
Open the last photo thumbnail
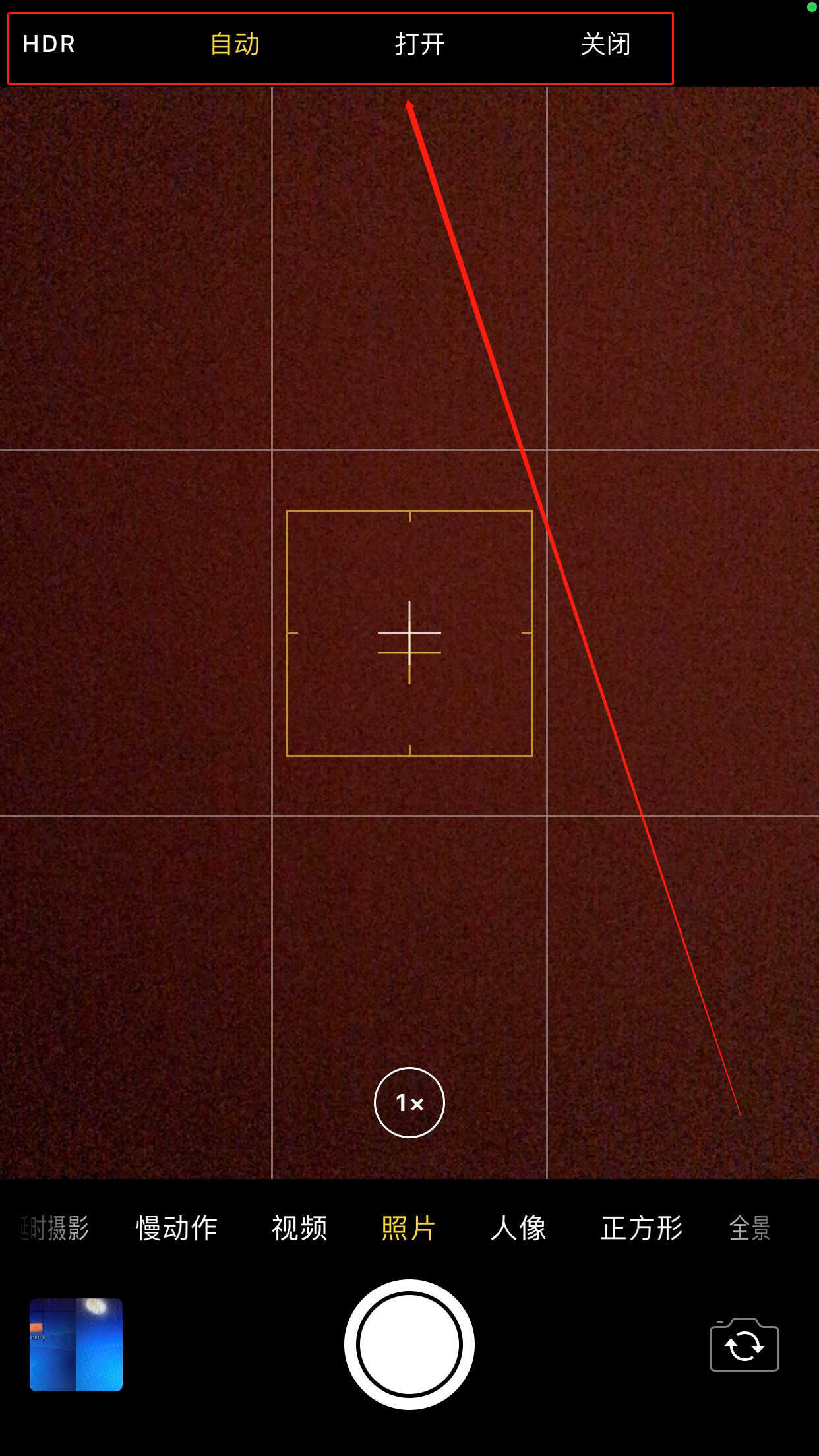pos(76,1345)
